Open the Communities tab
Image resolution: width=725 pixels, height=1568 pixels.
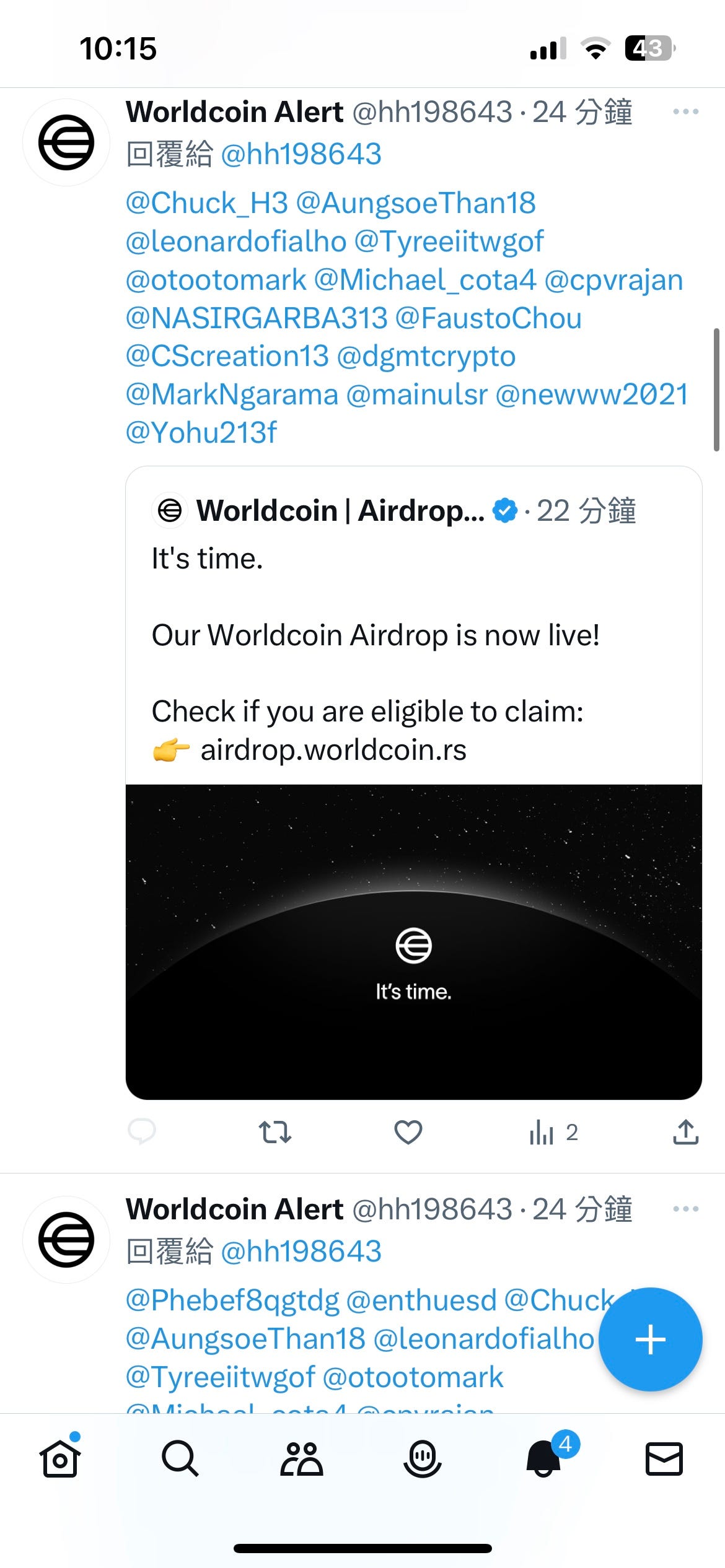coord(302,1459)
